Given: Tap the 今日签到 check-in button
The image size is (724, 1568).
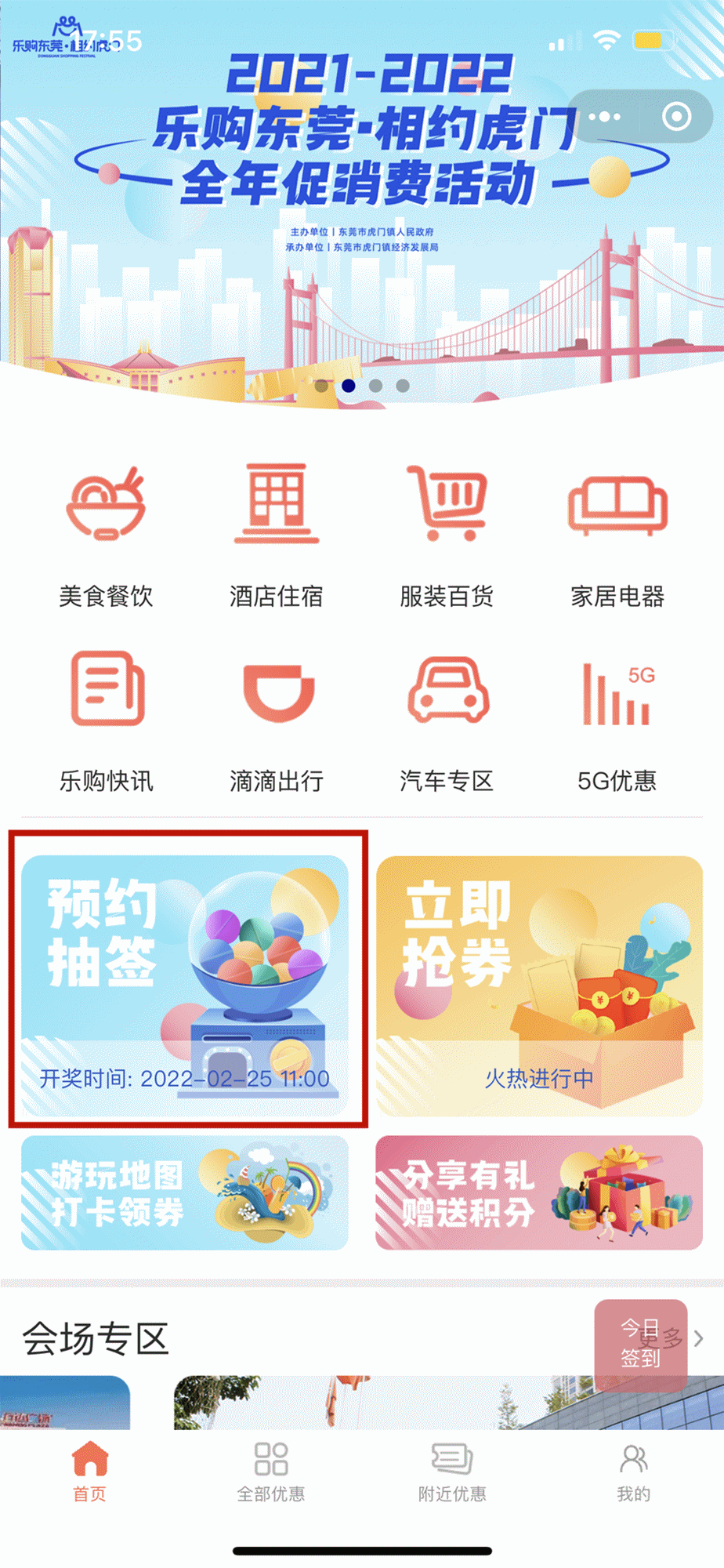Looking at the screenshot, I should tap(640, 1343).
